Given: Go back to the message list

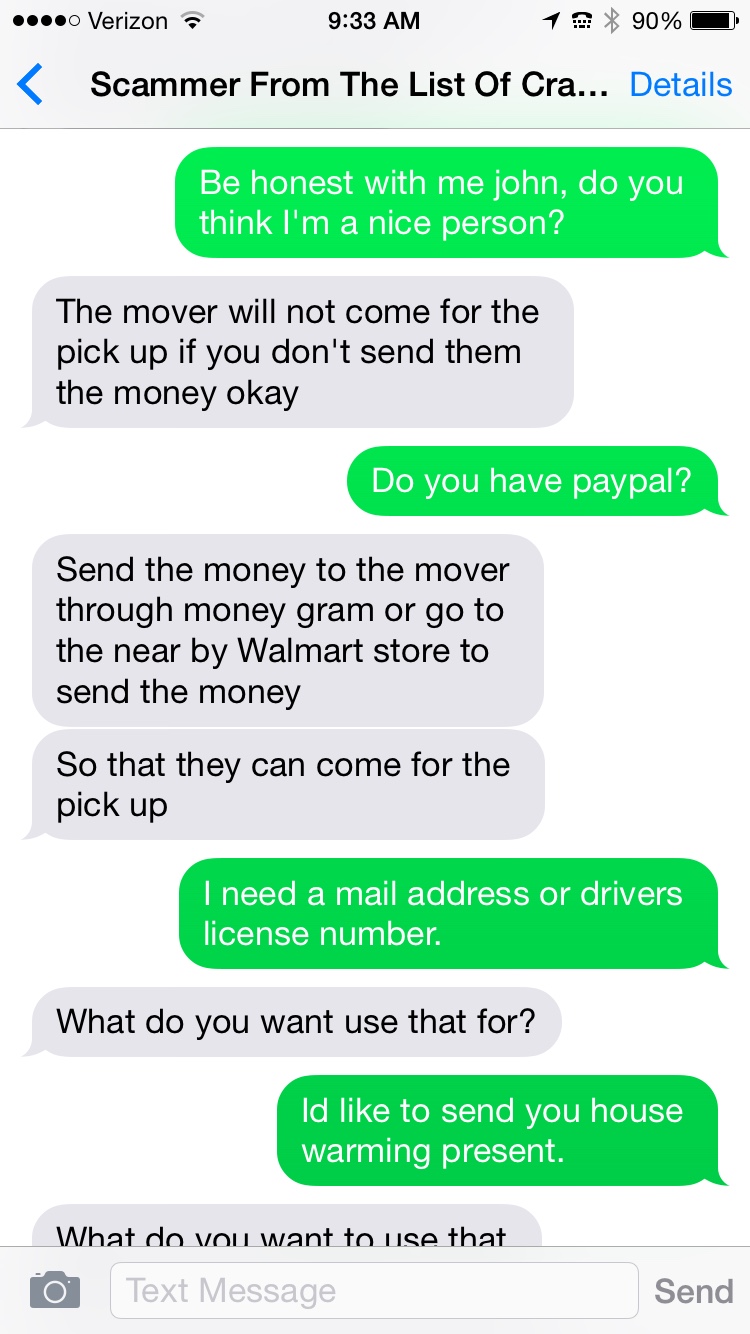Looking at the screenshot, I should [31, 85].
